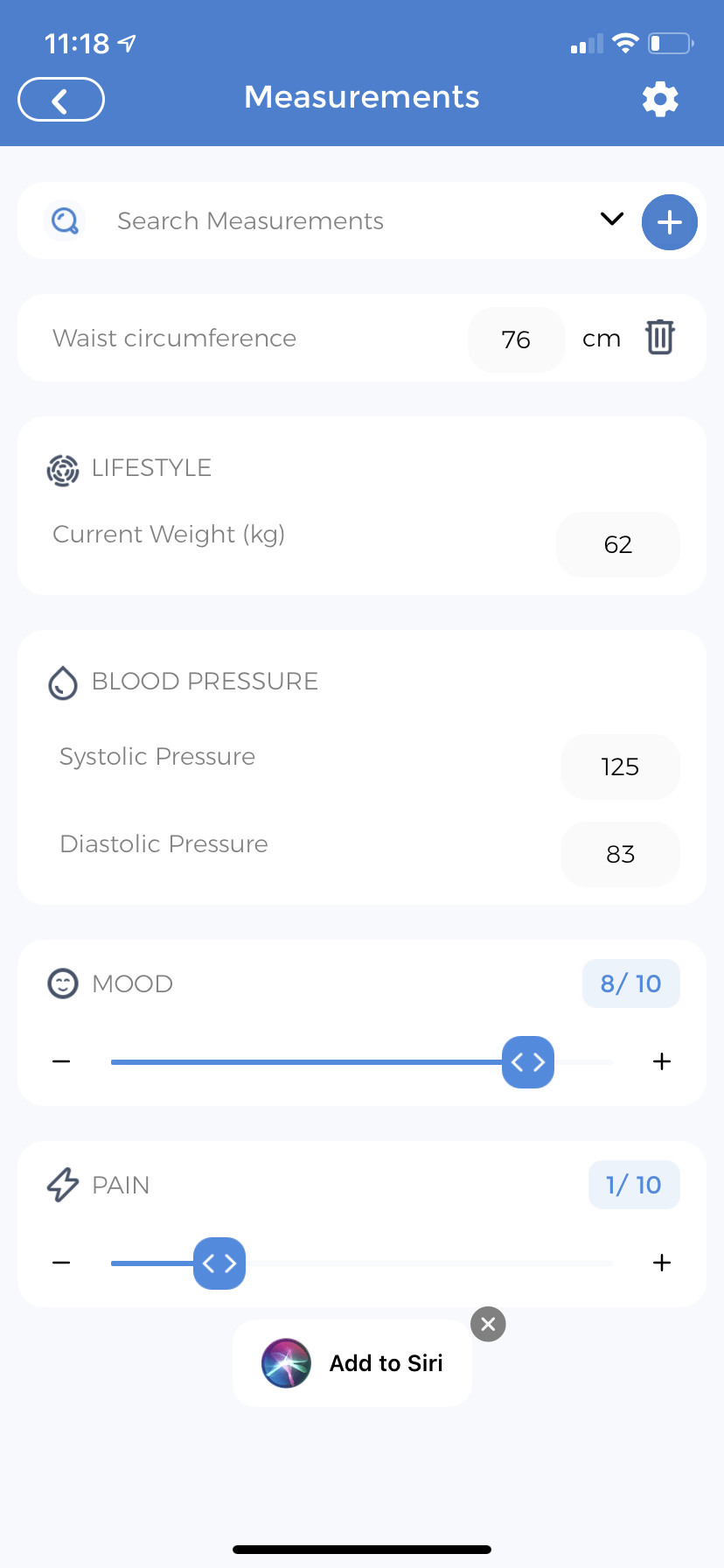This screenshot has width=724, height=1568.
Task: Select the Current Weight value box
Action: [x=617, y=544]
